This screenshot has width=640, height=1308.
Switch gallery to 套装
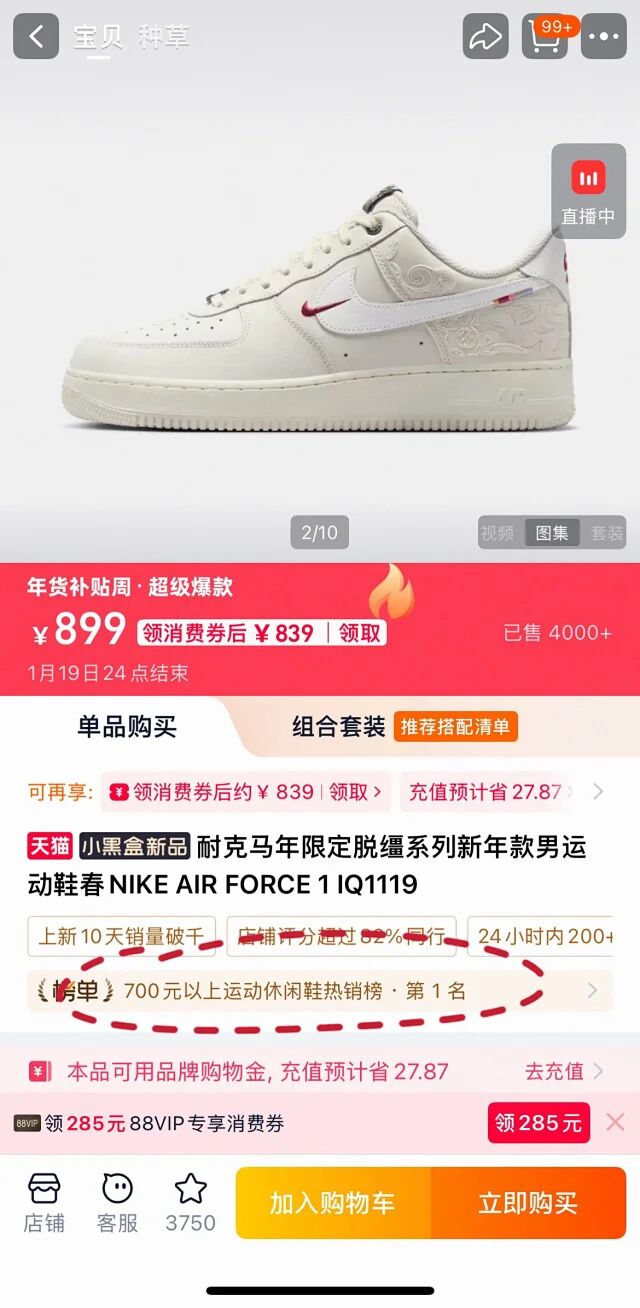pyautogui.click(x=606, y=533)
